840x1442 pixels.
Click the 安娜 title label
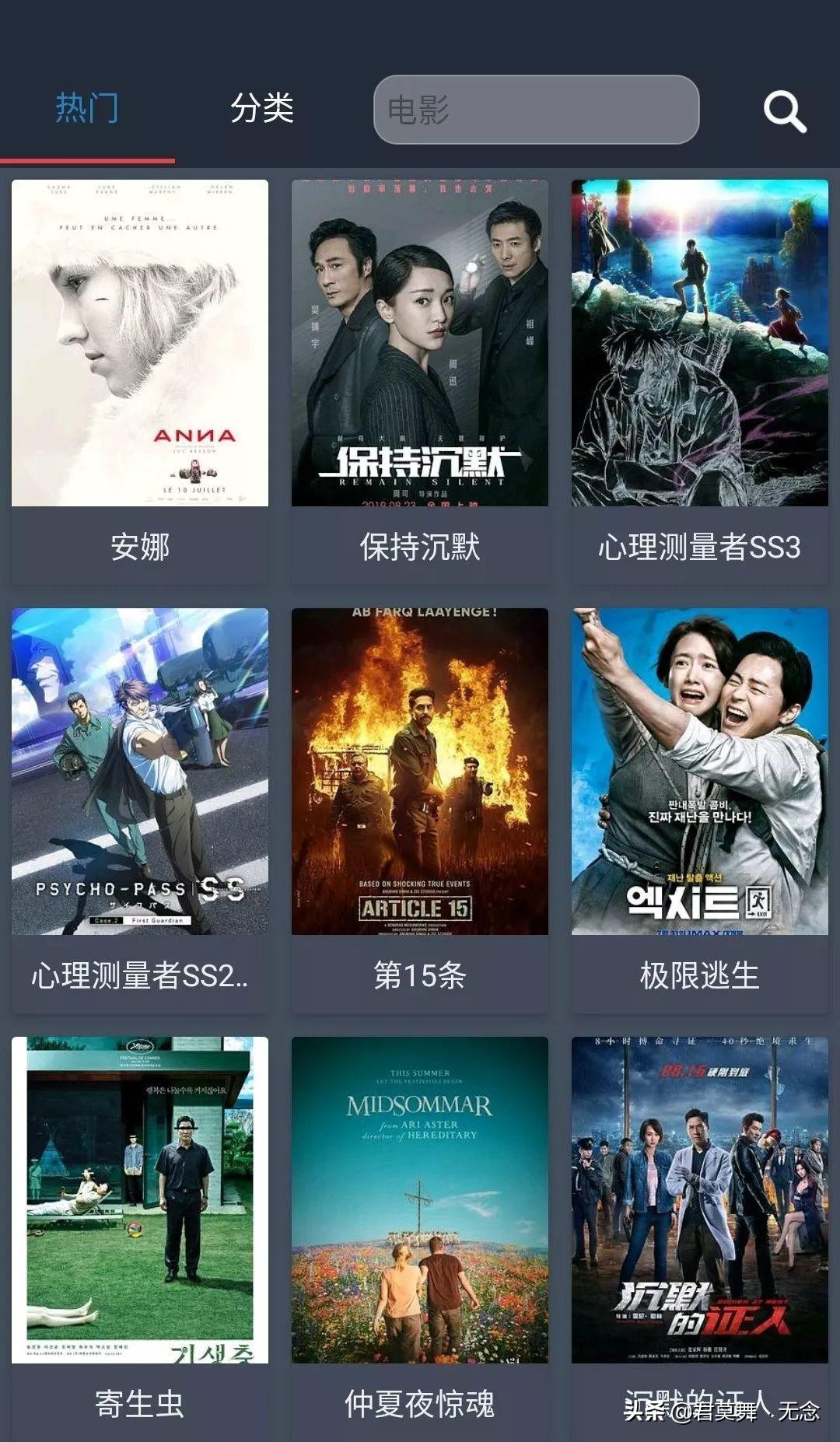138,547
